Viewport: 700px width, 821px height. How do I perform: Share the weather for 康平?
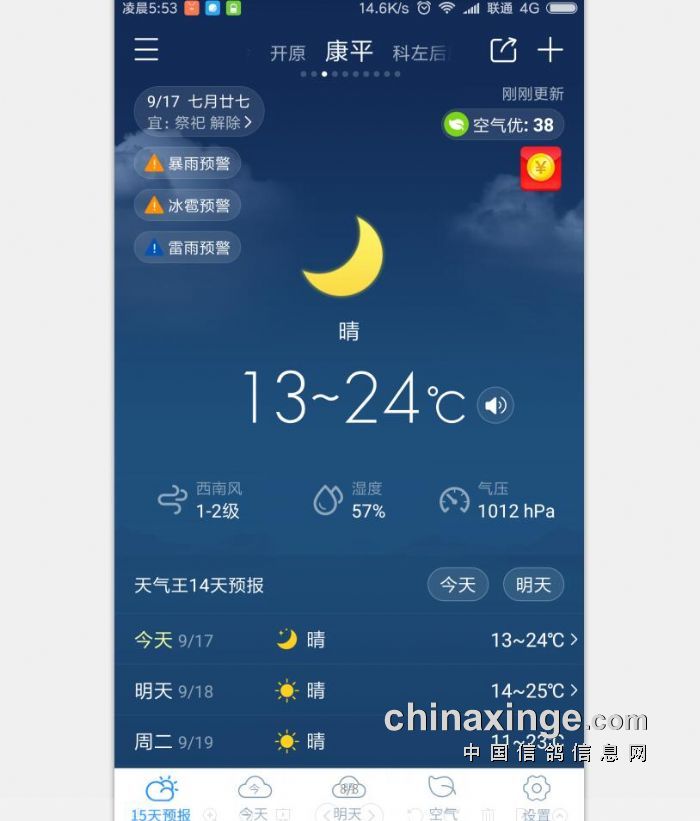[x=503, y=50]
